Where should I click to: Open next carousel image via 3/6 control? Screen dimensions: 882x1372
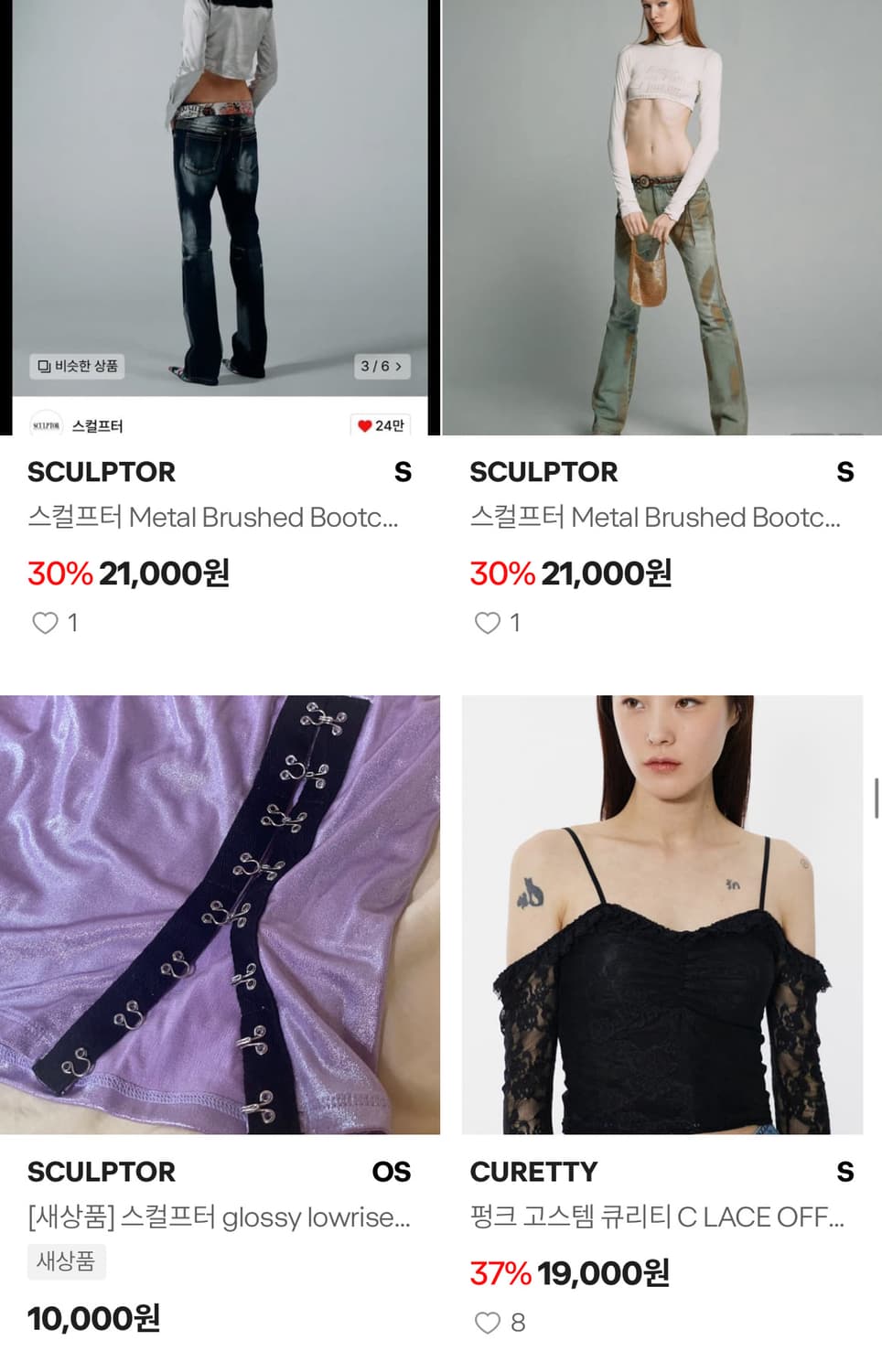381,367
